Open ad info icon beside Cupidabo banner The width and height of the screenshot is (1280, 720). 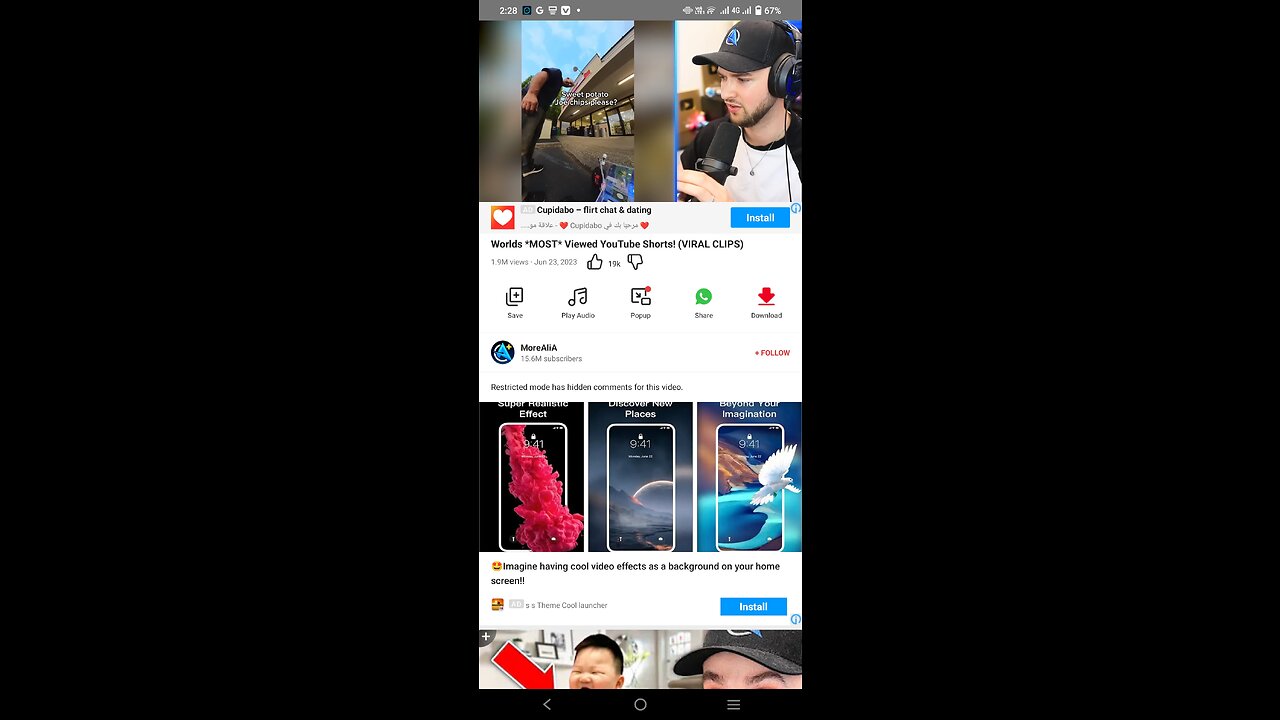click(x=795, y=209)
